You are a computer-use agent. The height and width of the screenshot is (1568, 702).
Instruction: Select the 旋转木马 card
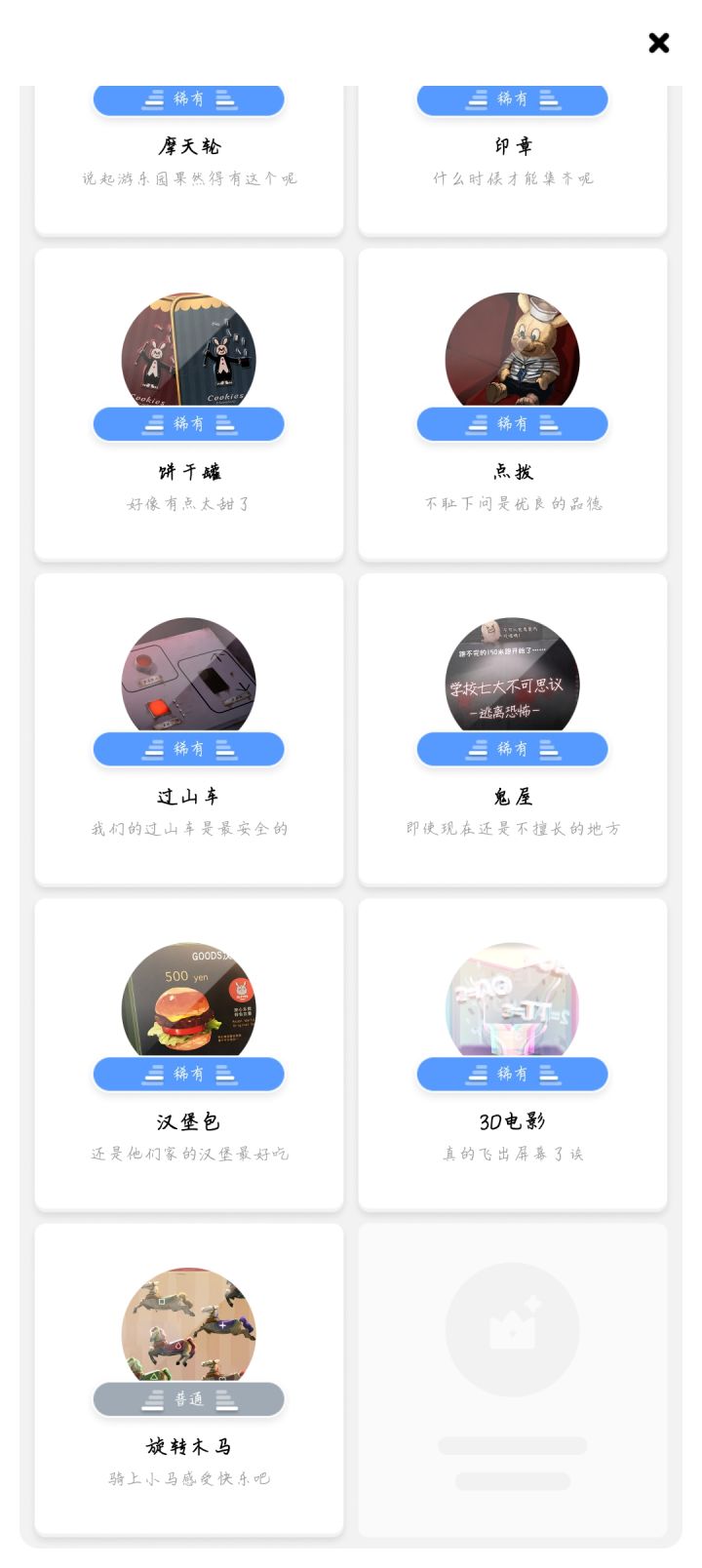pyautogui.click(x=189, y=1378)
